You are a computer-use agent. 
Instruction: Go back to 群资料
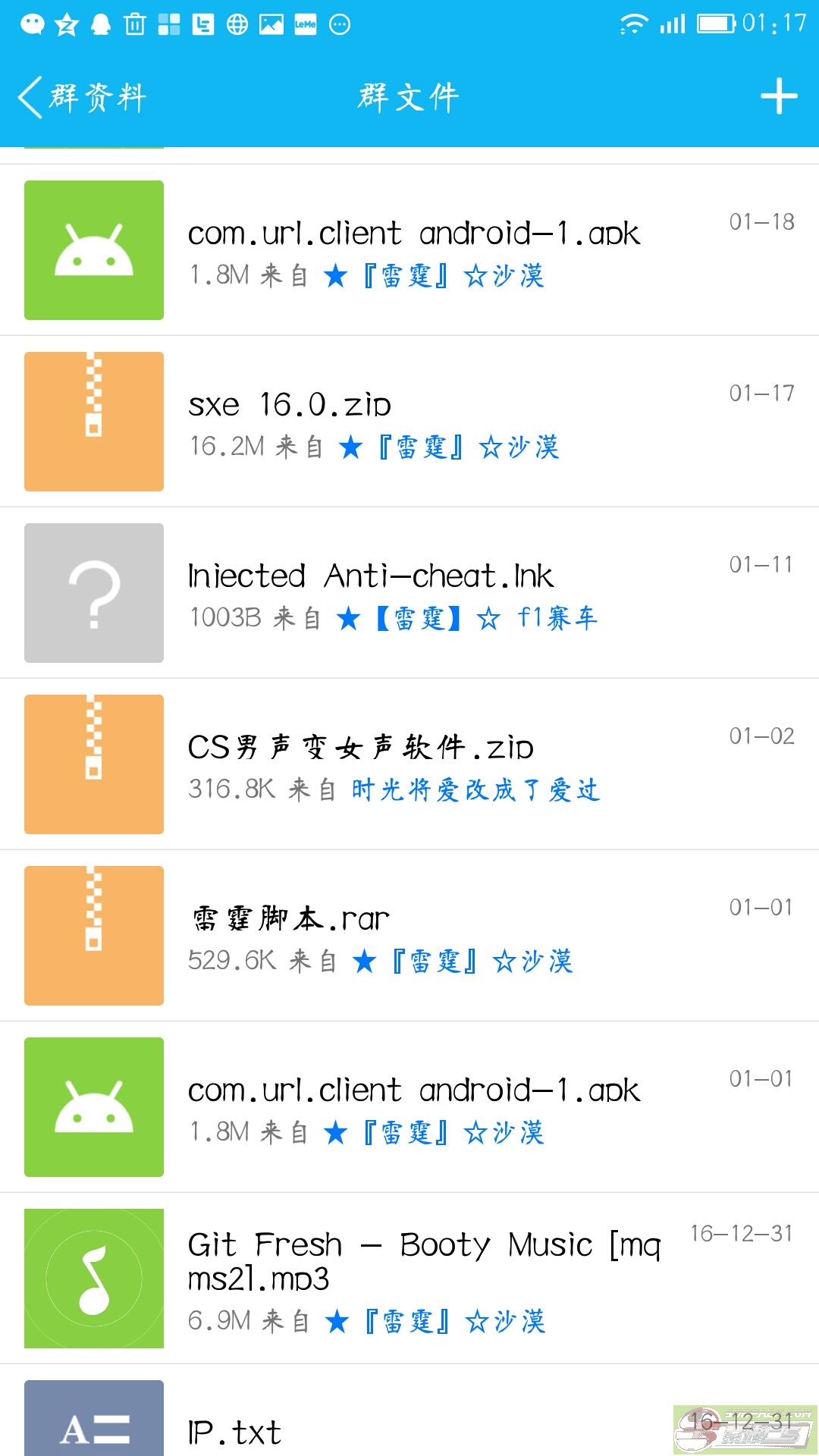[82, 98]
